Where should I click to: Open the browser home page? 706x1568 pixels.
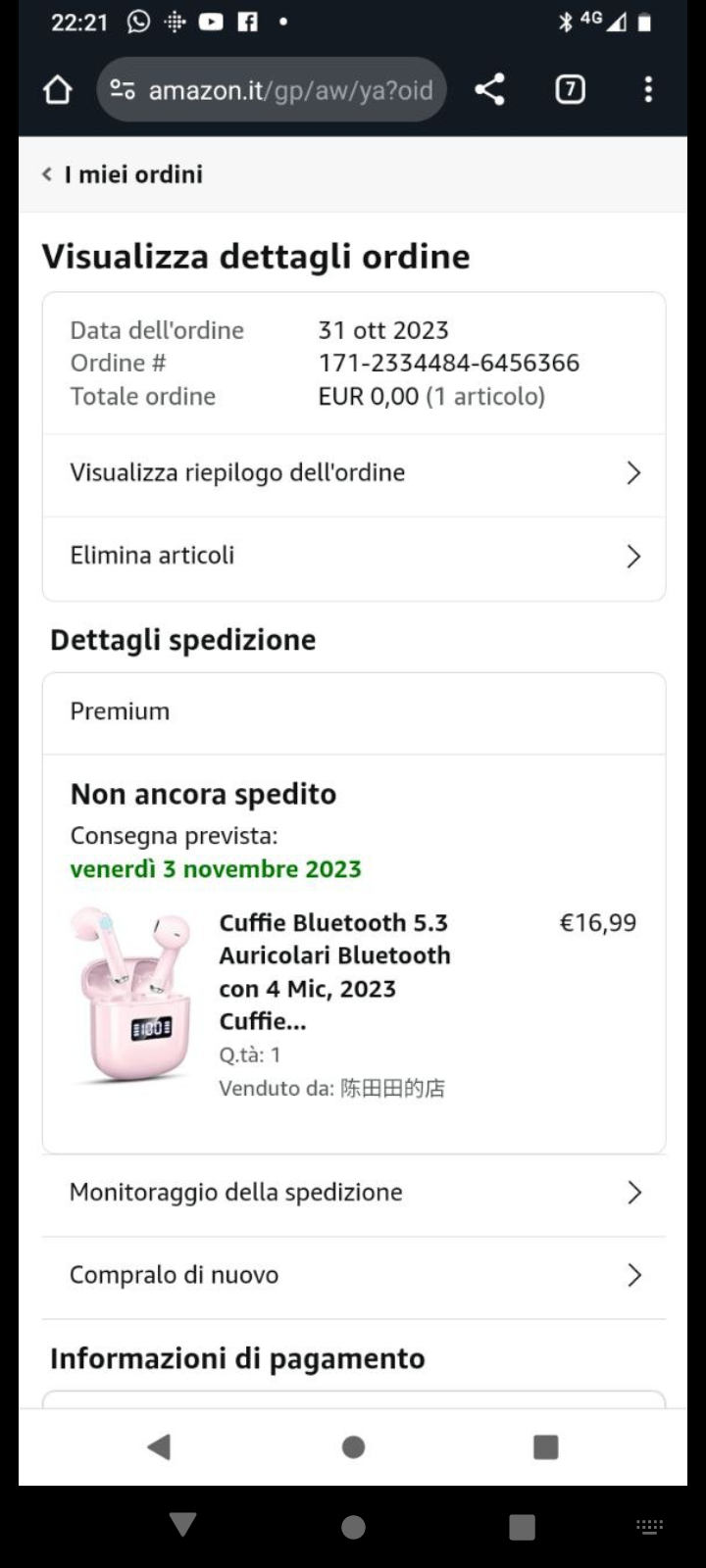(x=58, y=90)
